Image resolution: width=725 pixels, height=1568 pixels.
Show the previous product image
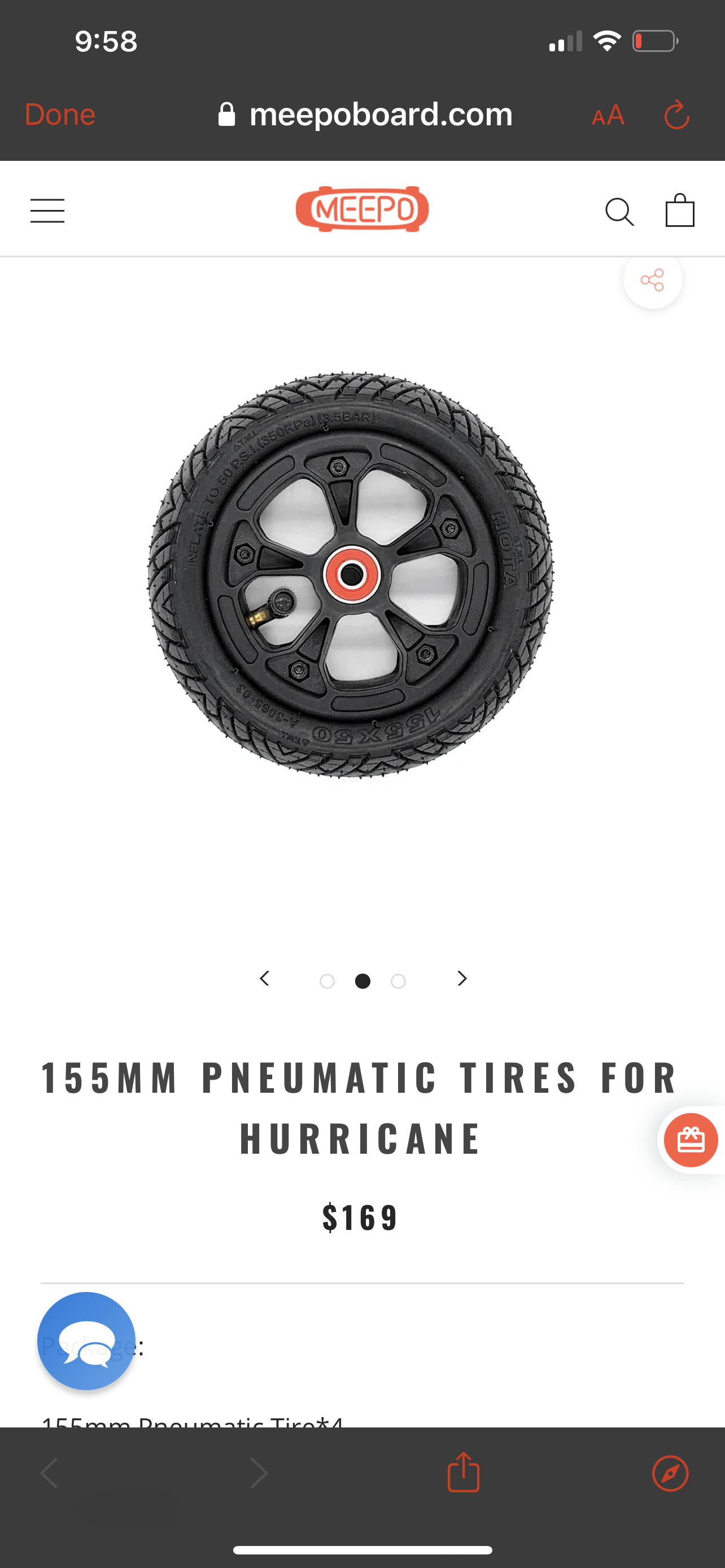[264, 978]
